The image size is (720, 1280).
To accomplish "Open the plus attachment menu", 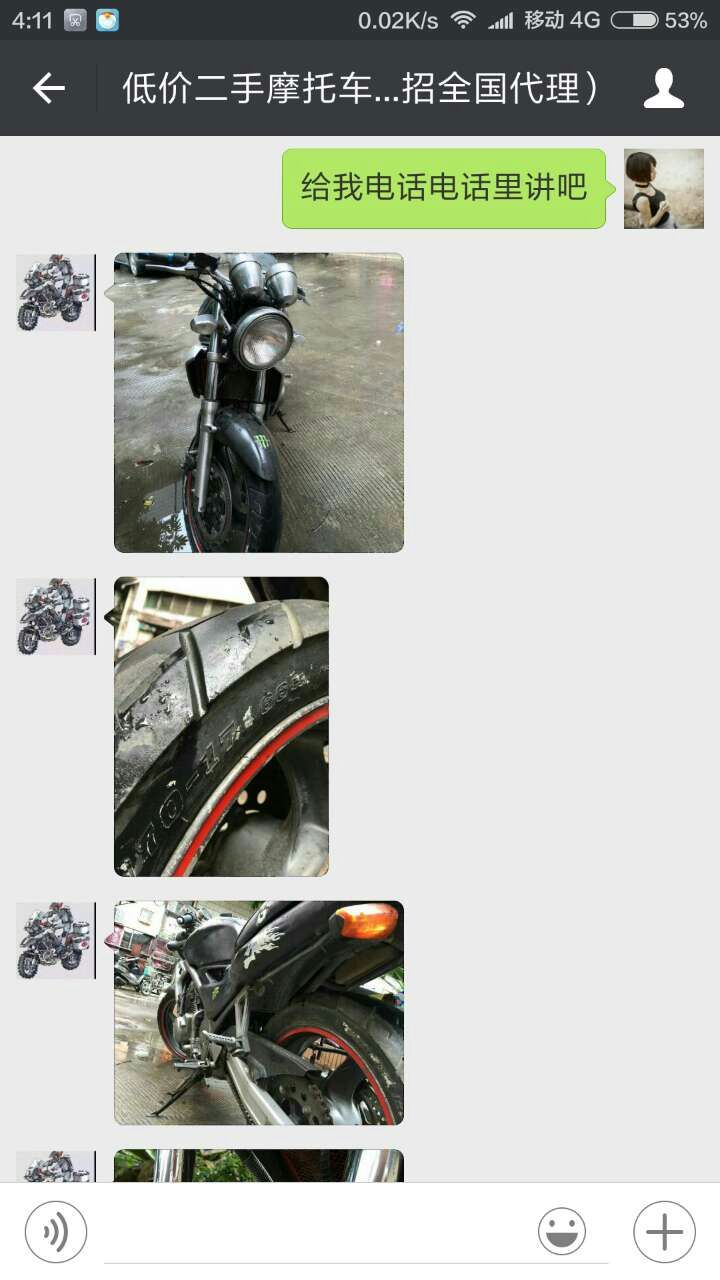I will (664, 1232).
